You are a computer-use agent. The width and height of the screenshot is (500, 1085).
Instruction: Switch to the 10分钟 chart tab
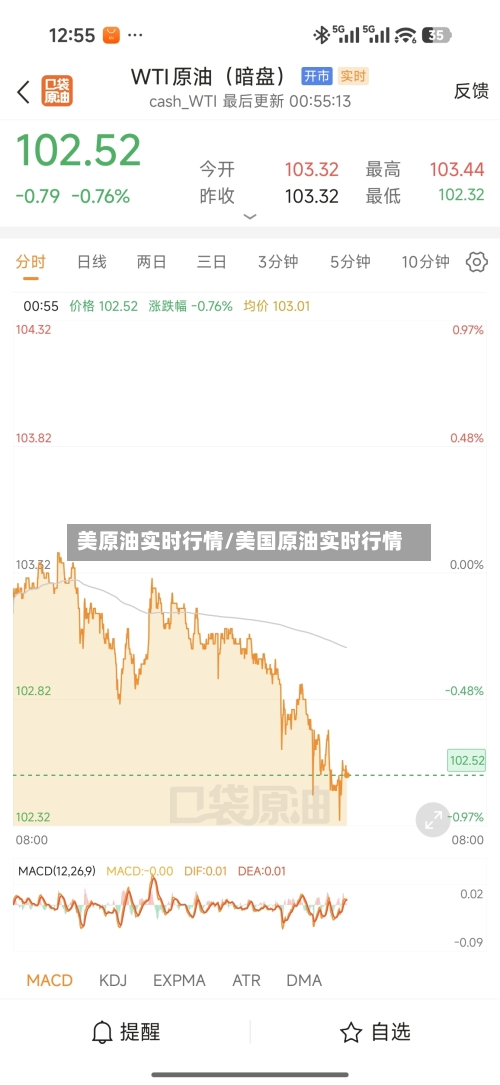pyautogui.click(x=426, y=262)
